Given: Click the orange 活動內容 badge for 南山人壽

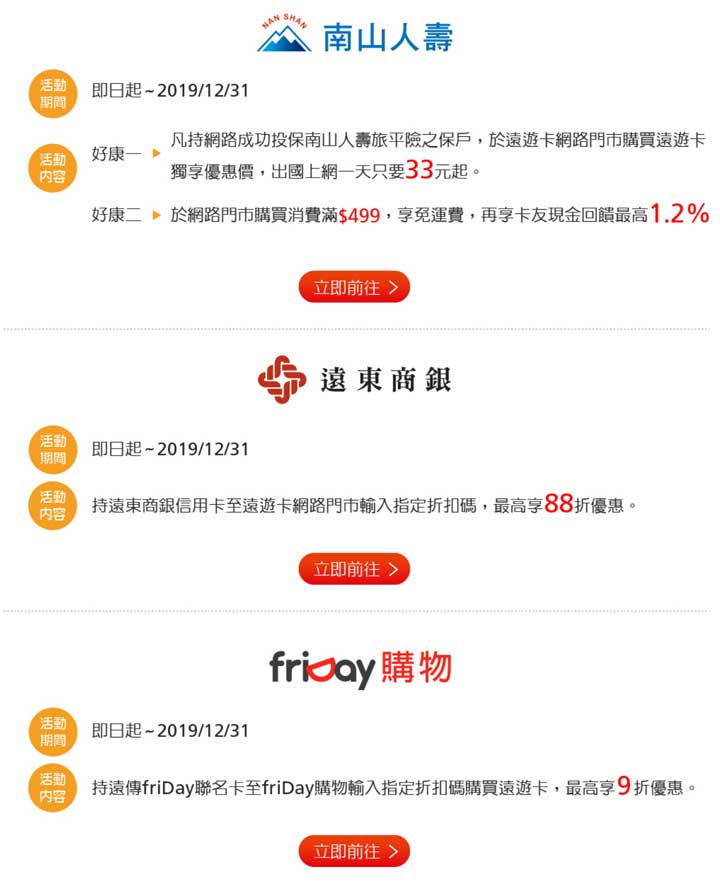Looking at the screenshot, I should [x=51, y=168].
